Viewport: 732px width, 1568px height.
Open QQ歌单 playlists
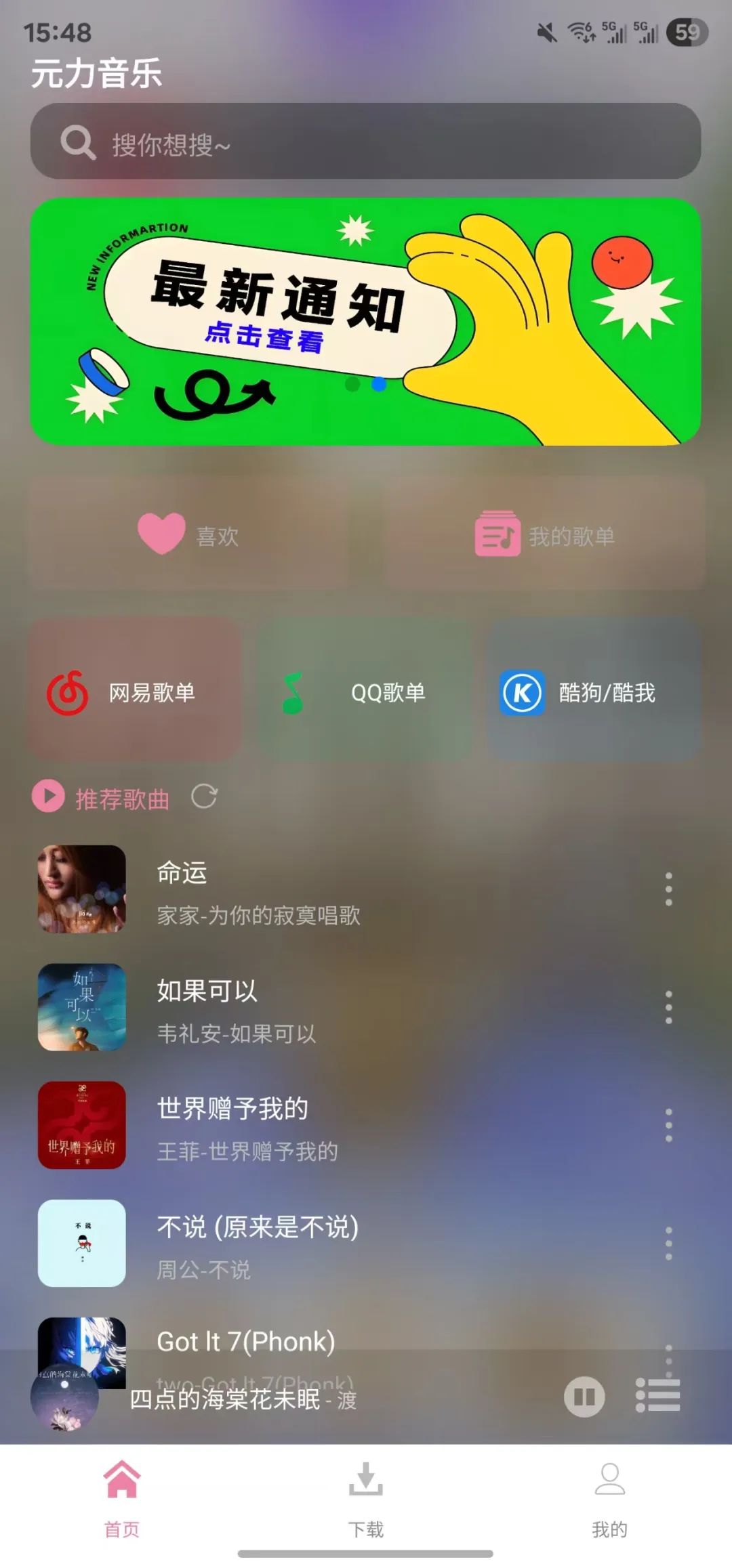[x=365, y=692]
